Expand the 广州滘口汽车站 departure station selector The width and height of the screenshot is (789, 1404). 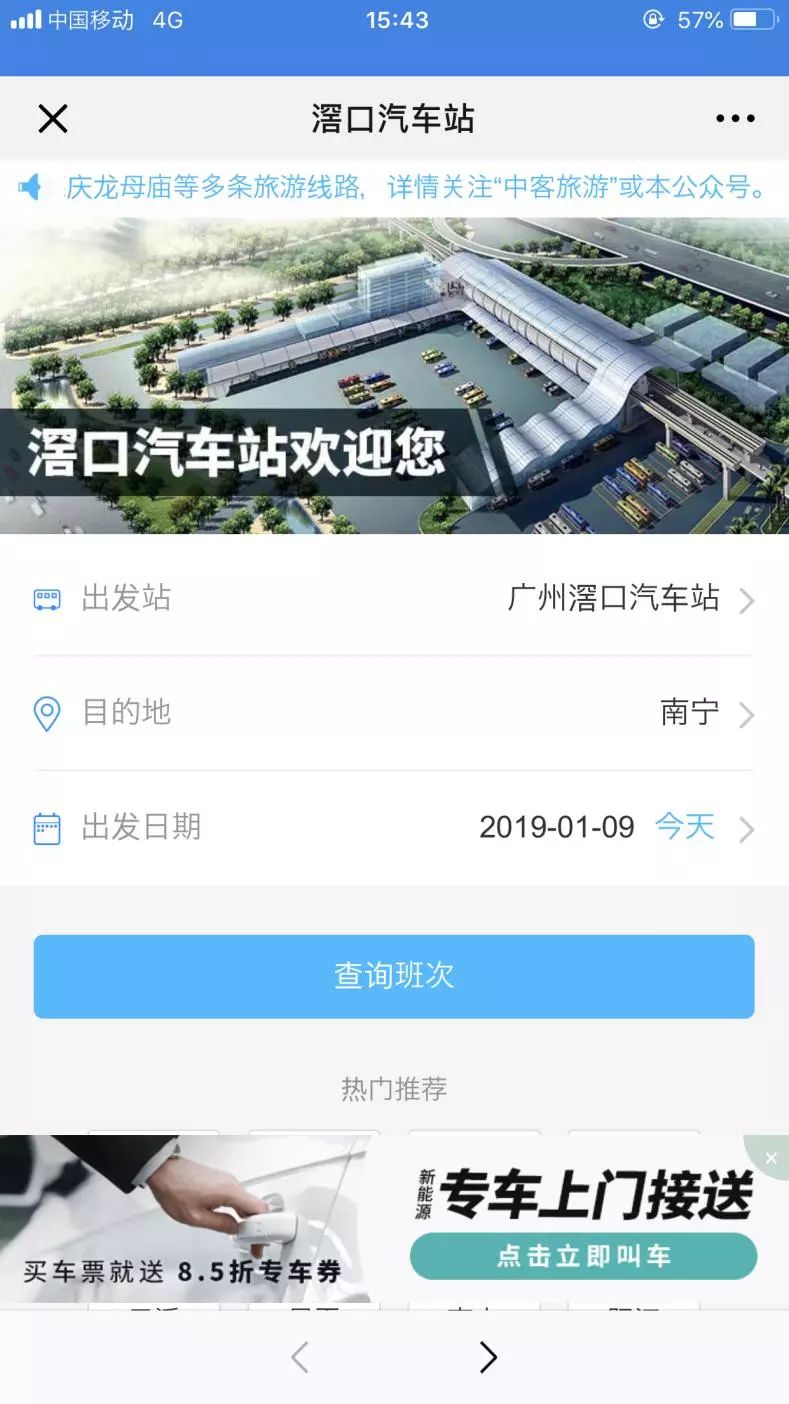point(614,600)
